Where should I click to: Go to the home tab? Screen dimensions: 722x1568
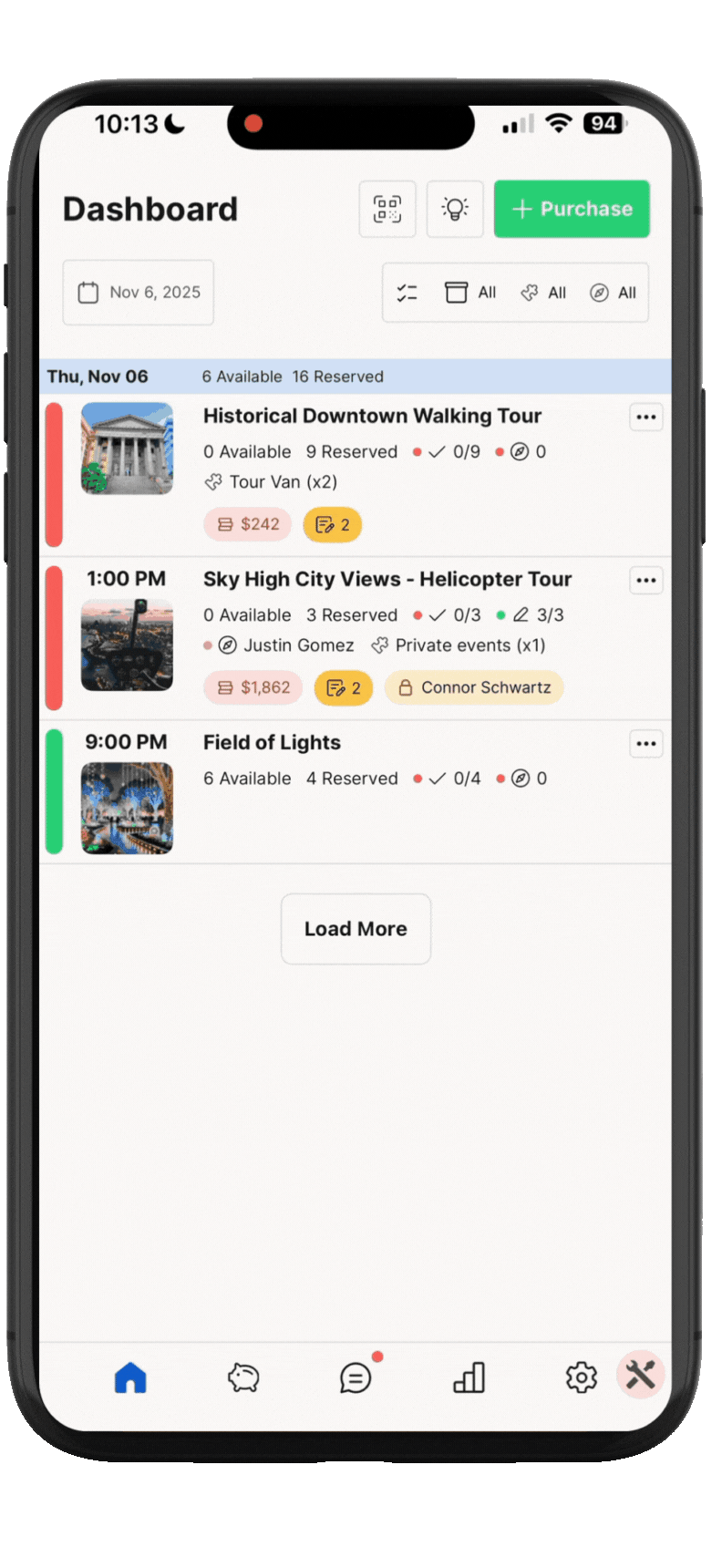tap(130, 1377)
